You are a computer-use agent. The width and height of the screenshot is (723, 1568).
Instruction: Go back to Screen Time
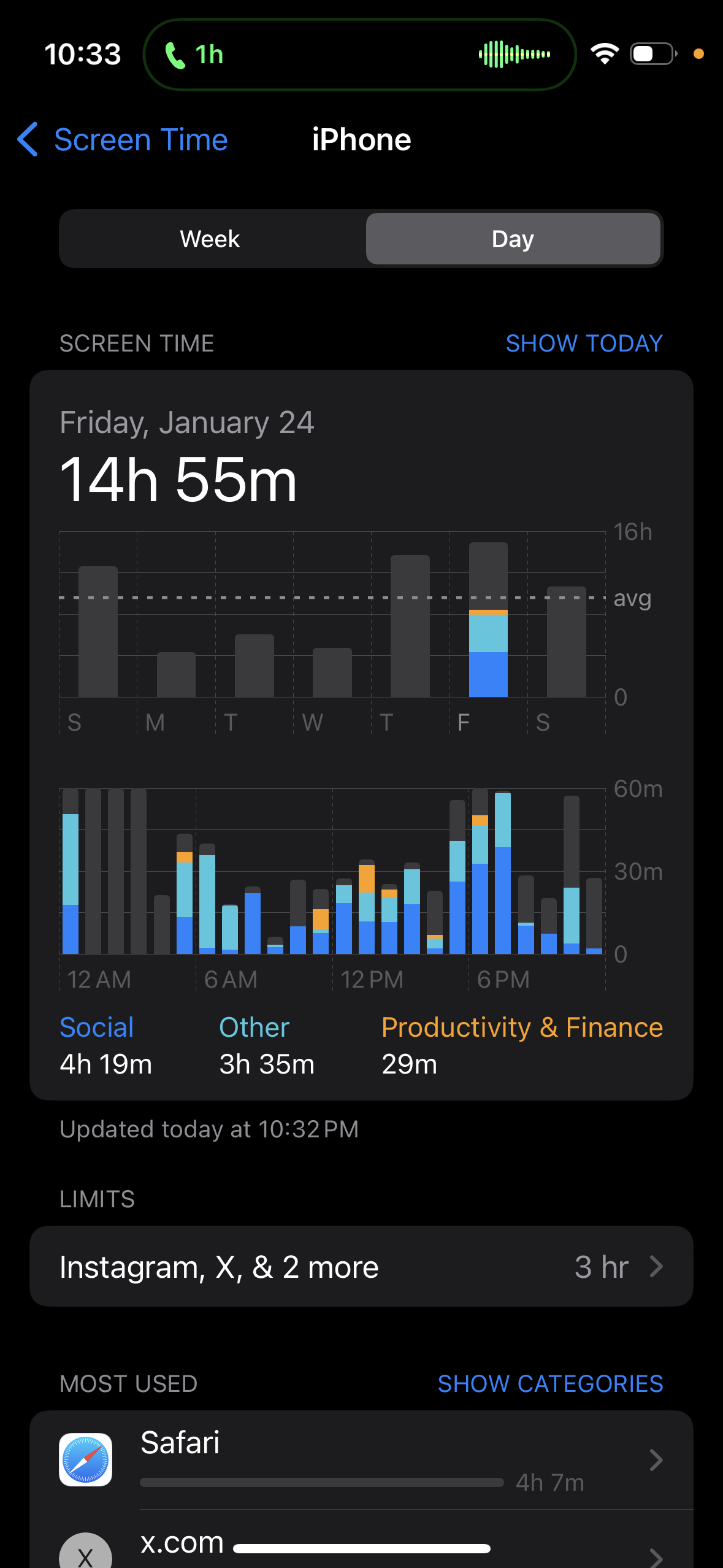click(x=123, y=140)
